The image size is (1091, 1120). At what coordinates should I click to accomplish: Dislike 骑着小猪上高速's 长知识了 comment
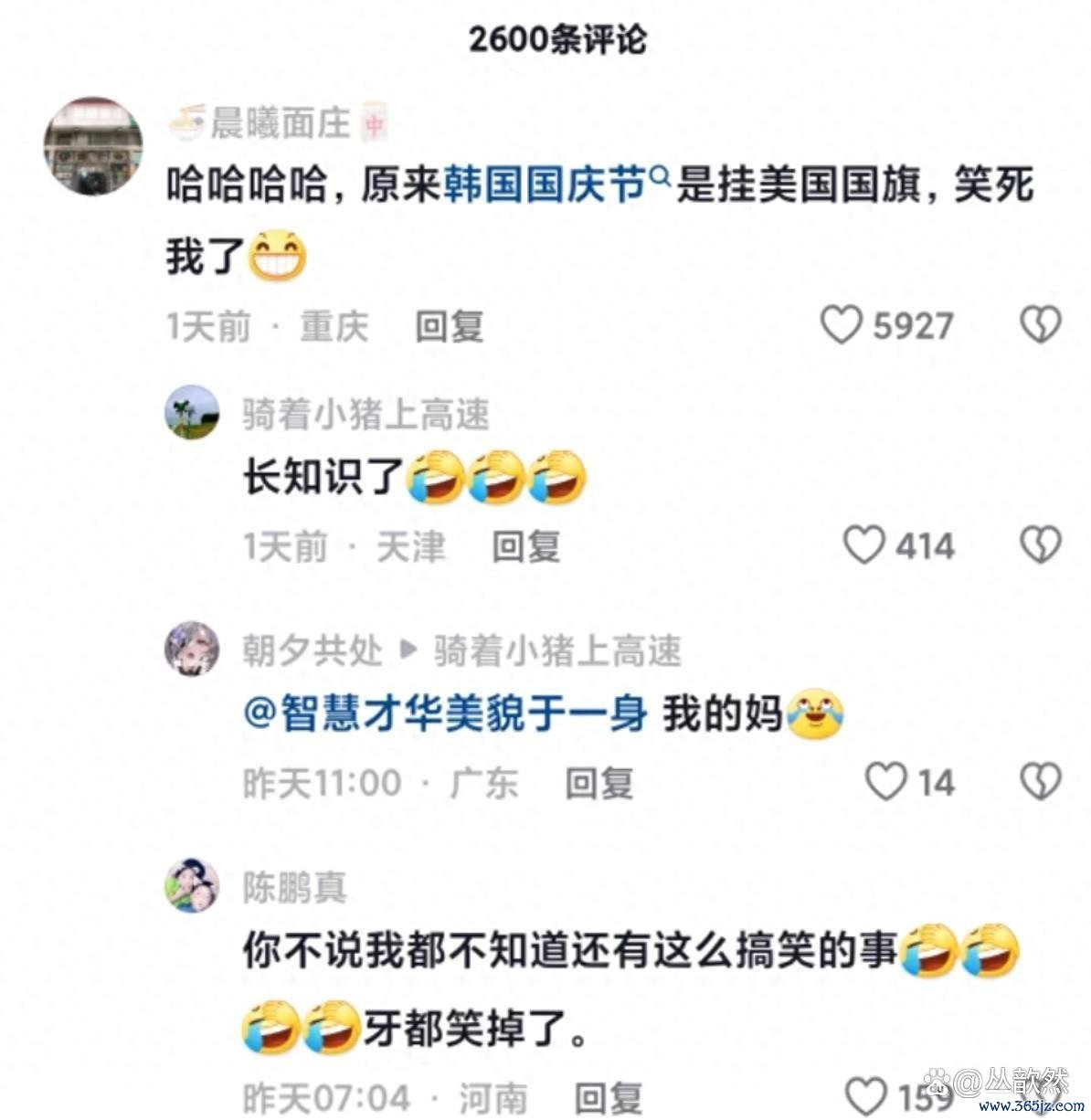(x=1040, y=545)
